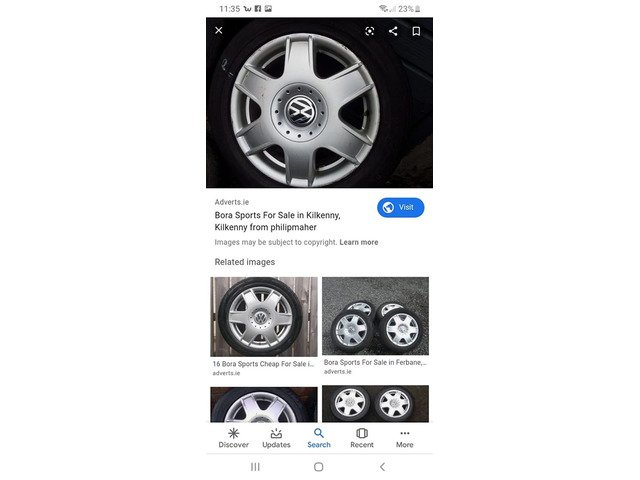
Task: Bookmark this image to collections
Action: 416,31
